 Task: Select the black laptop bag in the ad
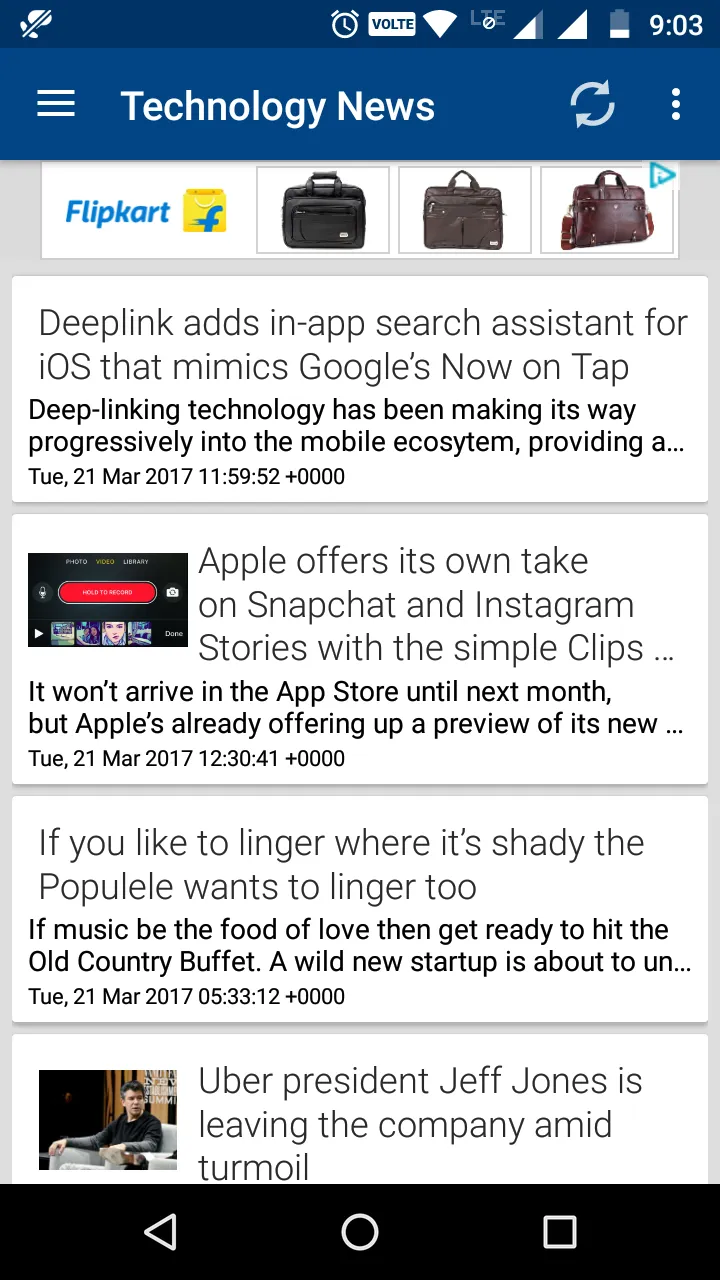coord(322,210)
